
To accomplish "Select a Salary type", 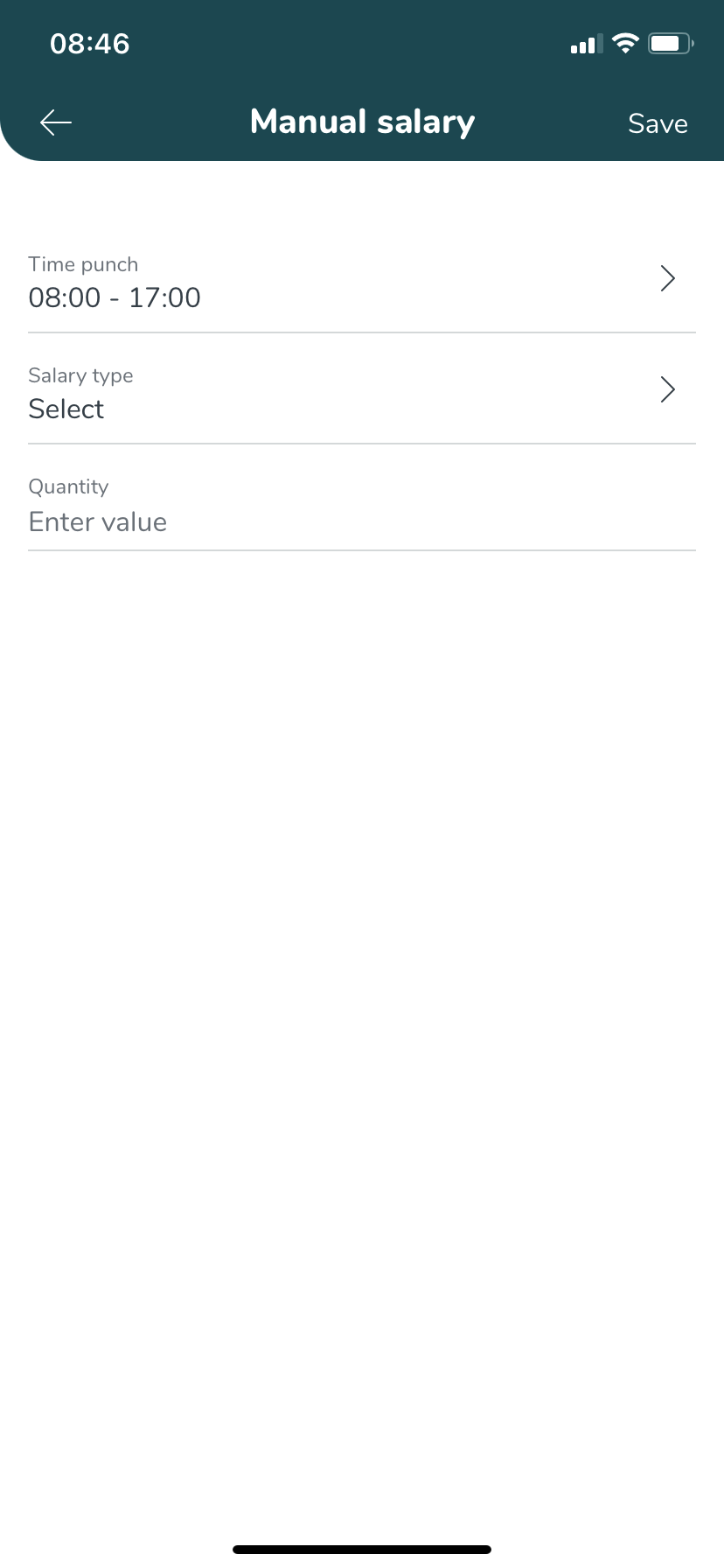I will point(362,391).
